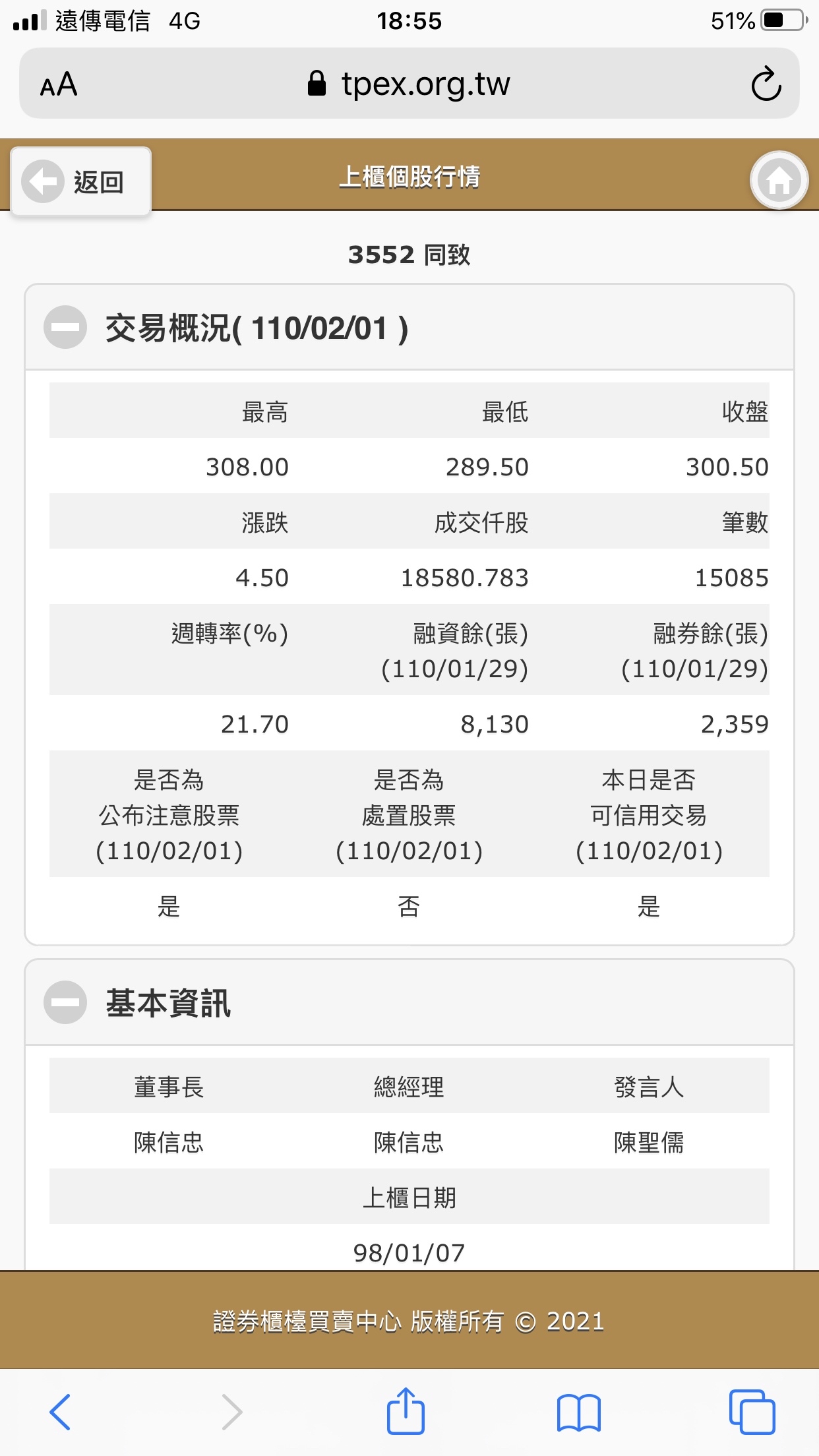This screenshot has height=1456, width=819.
Task: Collapse the 交易概況 section
Action: click(65, 327)
